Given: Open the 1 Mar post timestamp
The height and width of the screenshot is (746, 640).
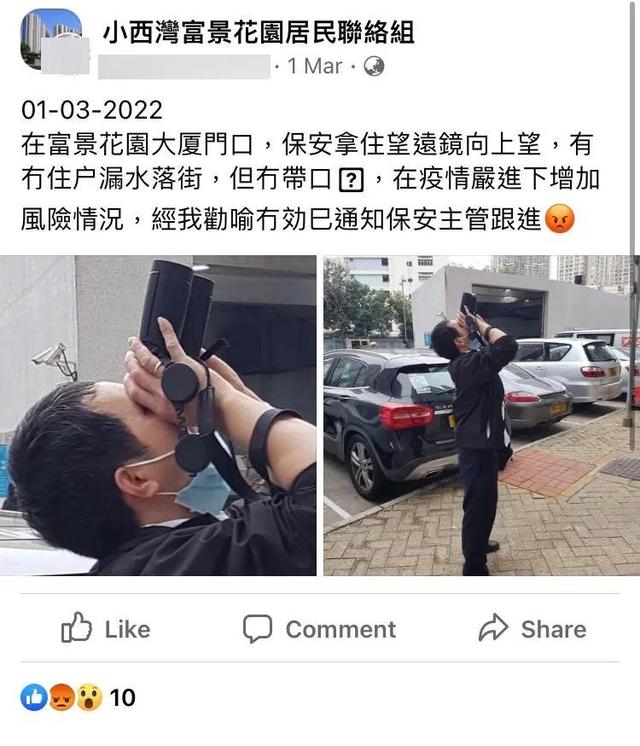Looking at the screenshot, I should click(314, 66).
